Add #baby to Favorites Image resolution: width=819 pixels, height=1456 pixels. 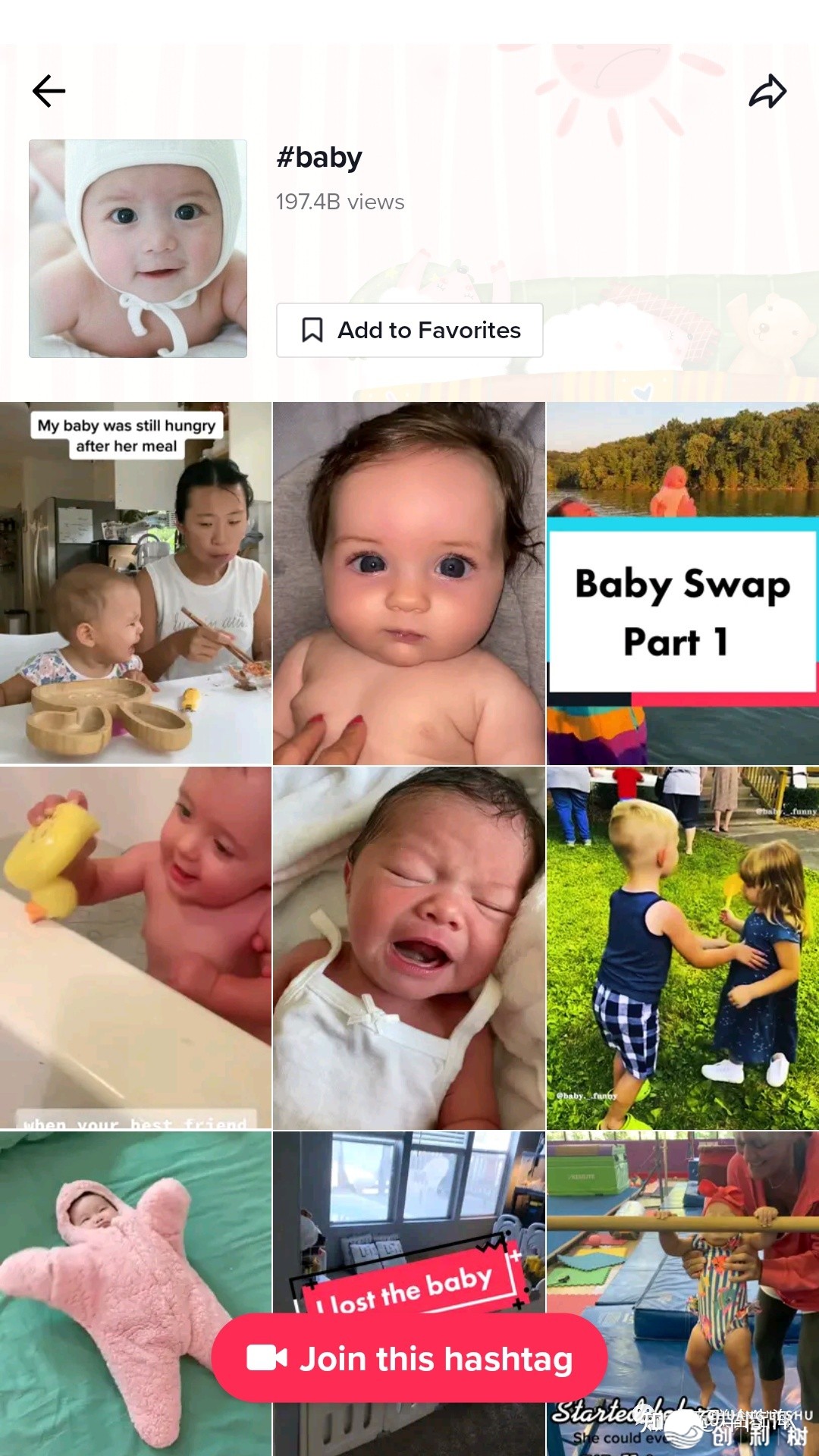coord(409,330)
